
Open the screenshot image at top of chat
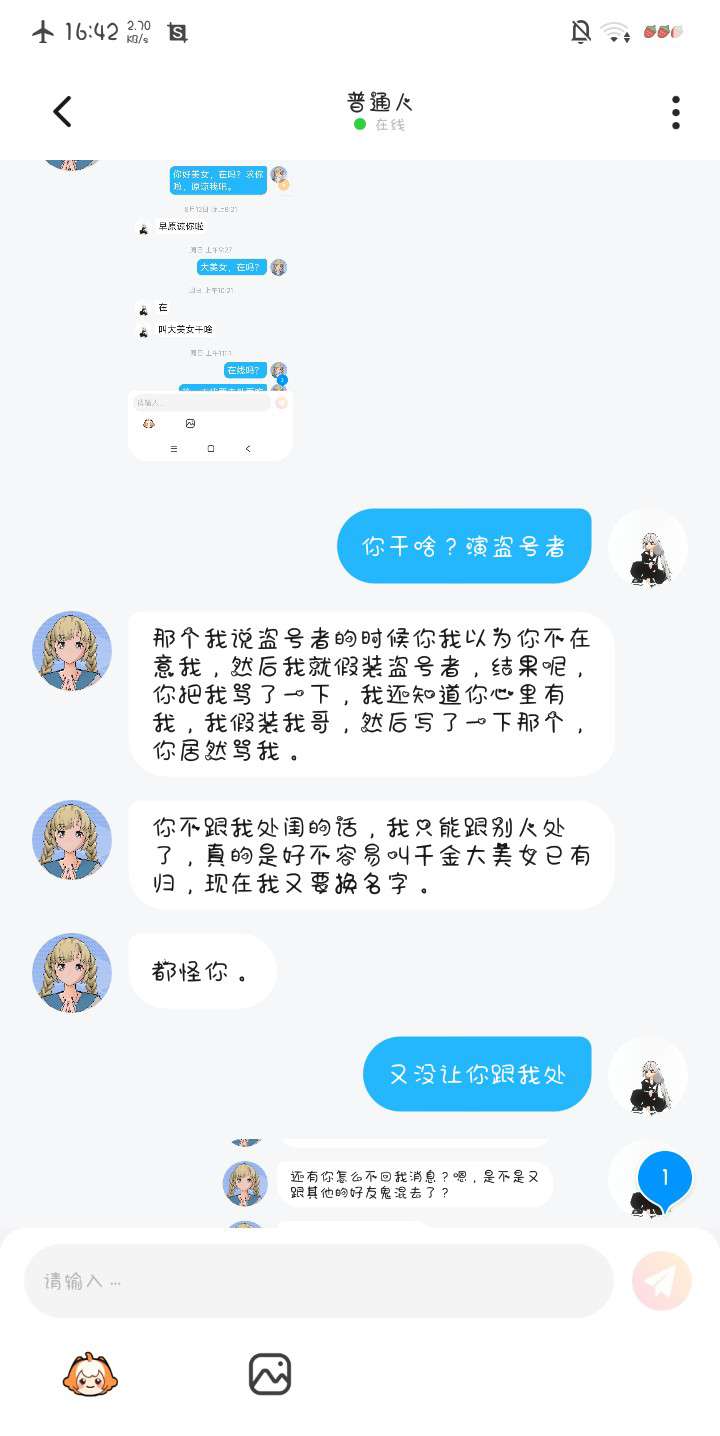[210, 310]
